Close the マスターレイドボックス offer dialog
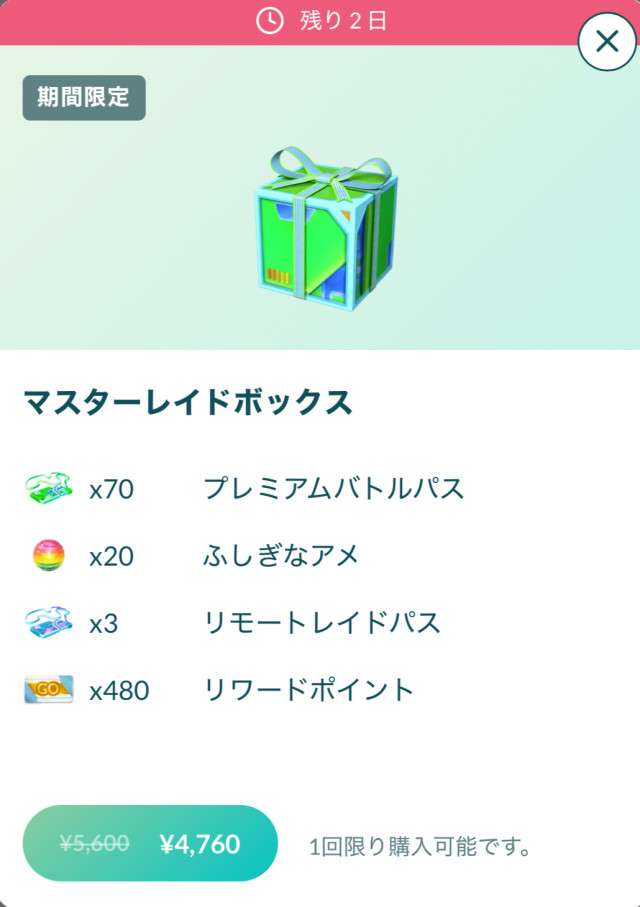 [607, 42]
